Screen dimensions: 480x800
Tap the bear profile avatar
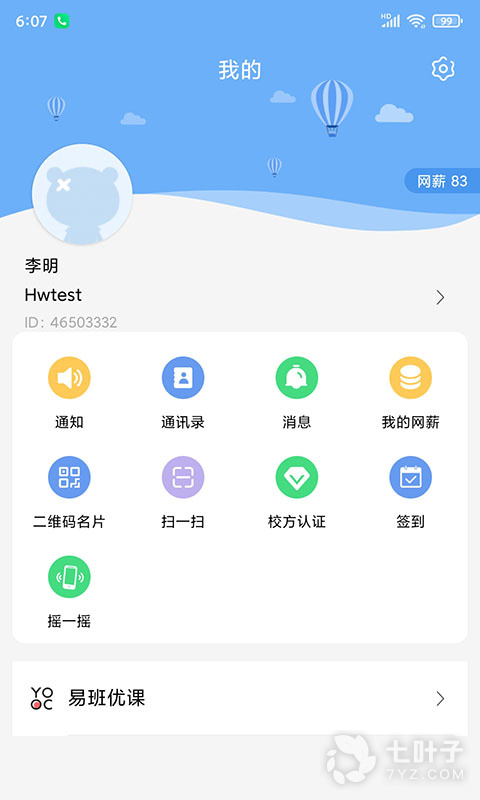click(82, 194)
